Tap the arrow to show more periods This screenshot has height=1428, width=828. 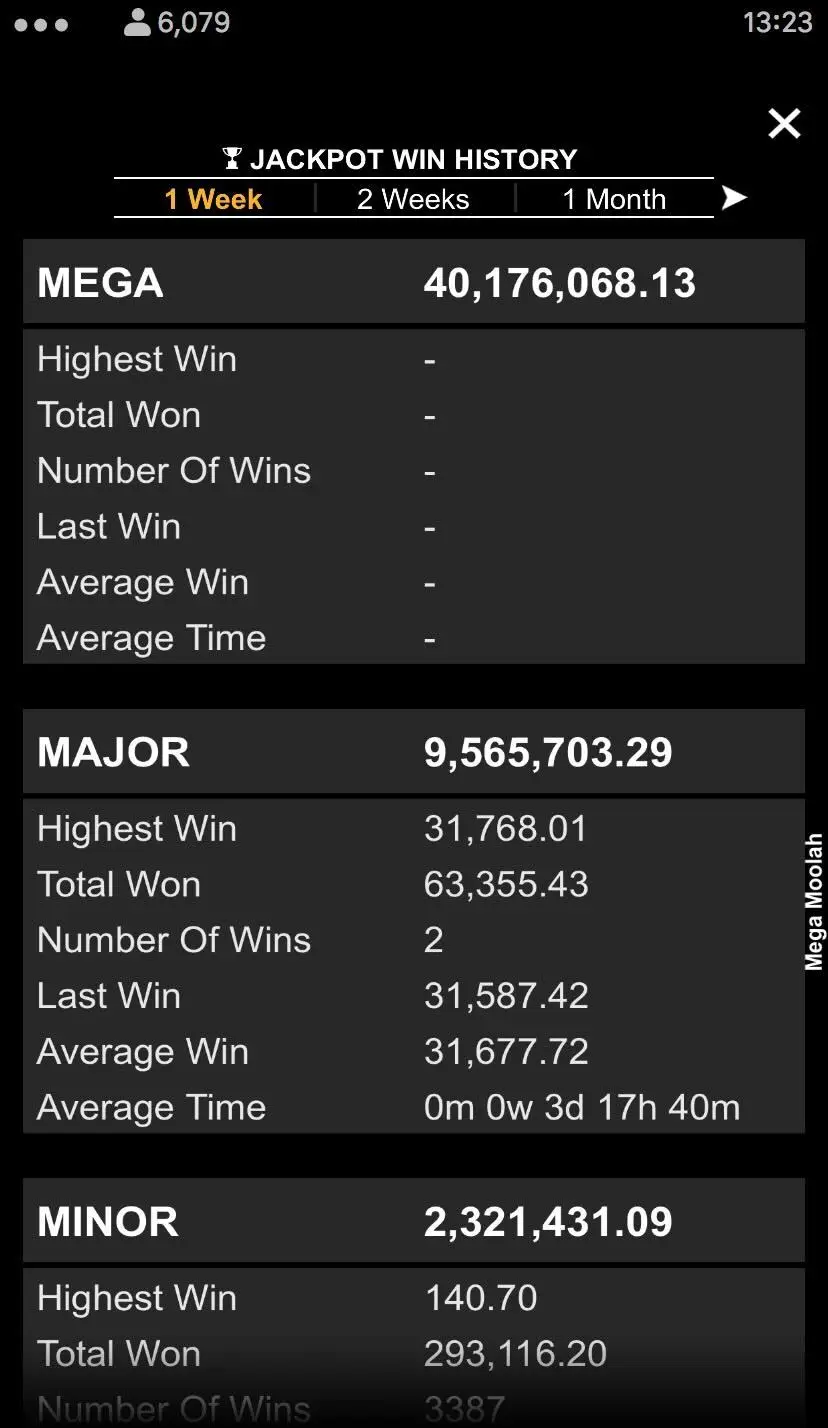click(x=734, y=198)
